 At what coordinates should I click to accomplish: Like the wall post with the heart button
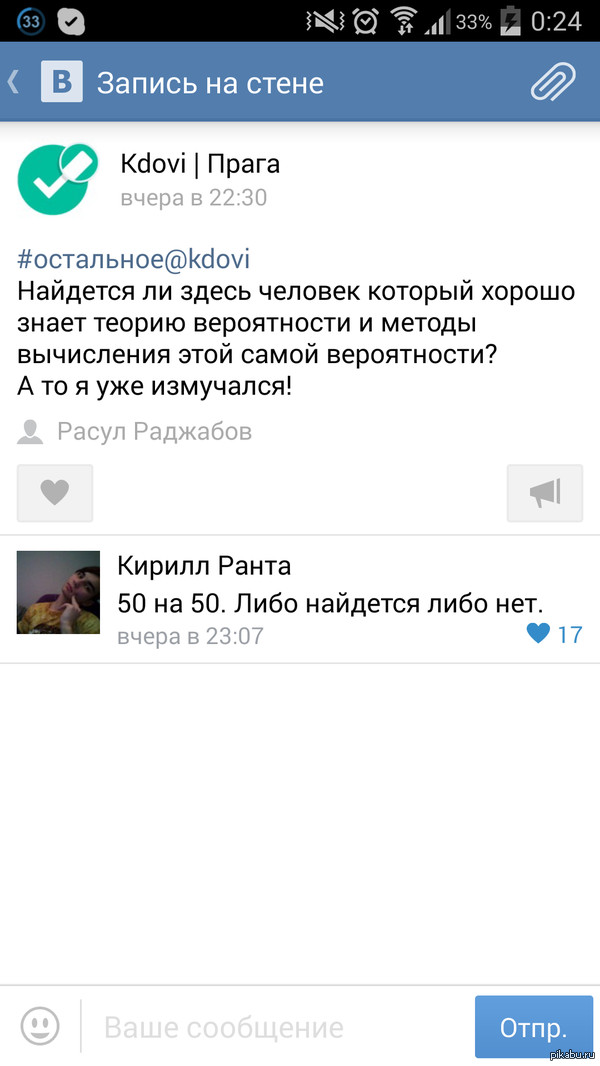[55, 493]
